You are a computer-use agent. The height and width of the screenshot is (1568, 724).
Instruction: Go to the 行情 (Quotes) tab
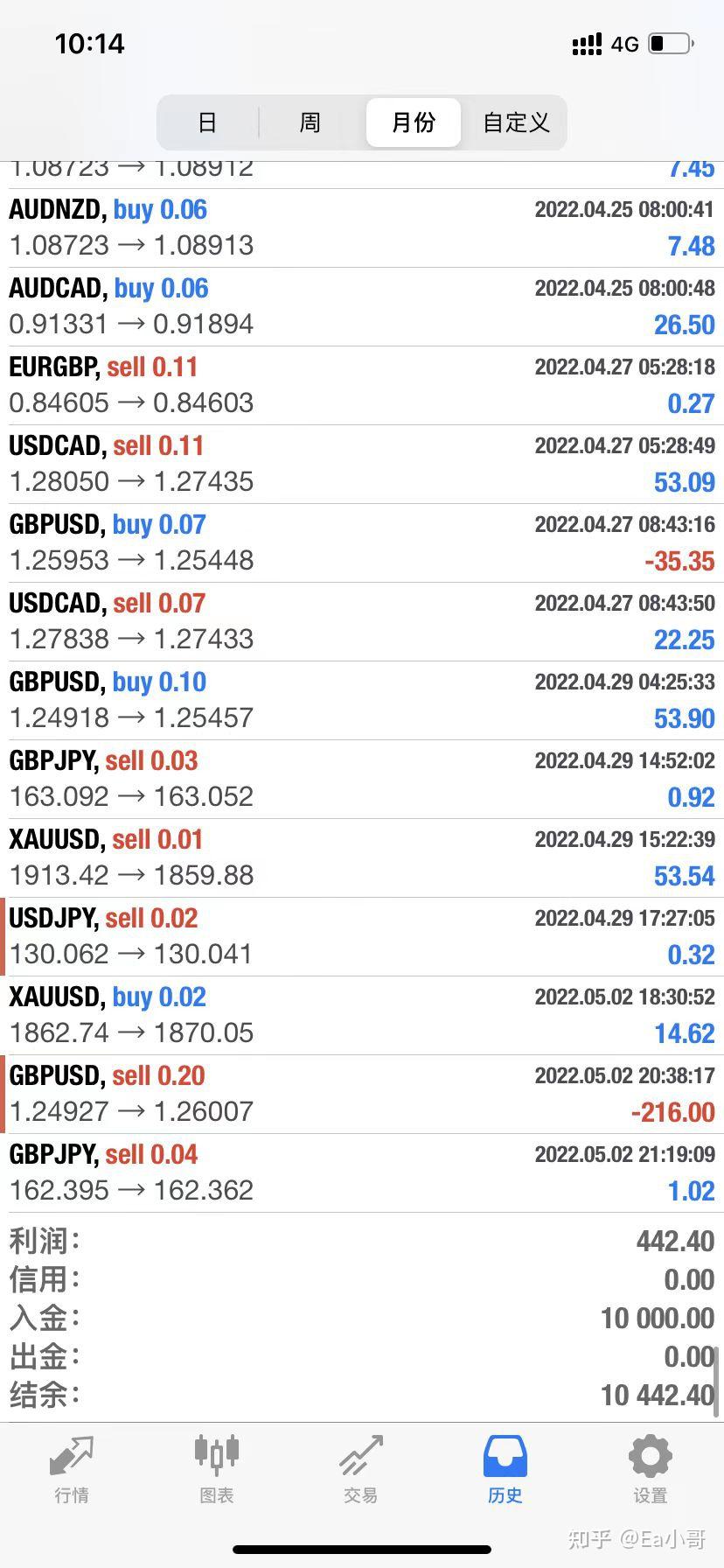click(72, 1470)
